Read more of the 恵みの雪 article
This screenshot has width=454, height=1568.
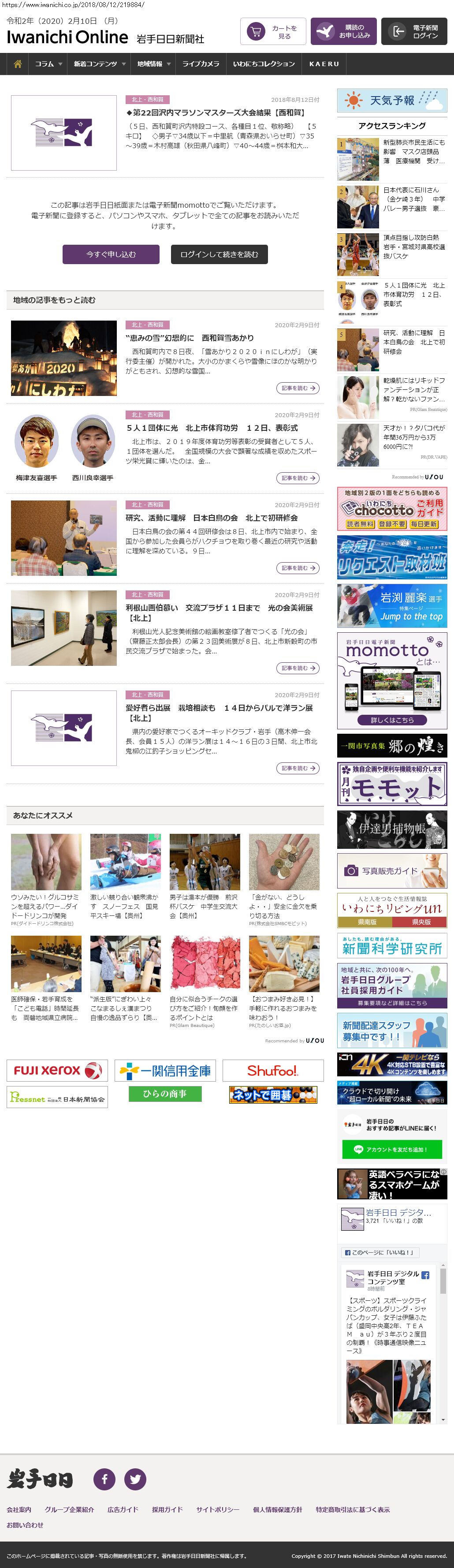point(298,388)
